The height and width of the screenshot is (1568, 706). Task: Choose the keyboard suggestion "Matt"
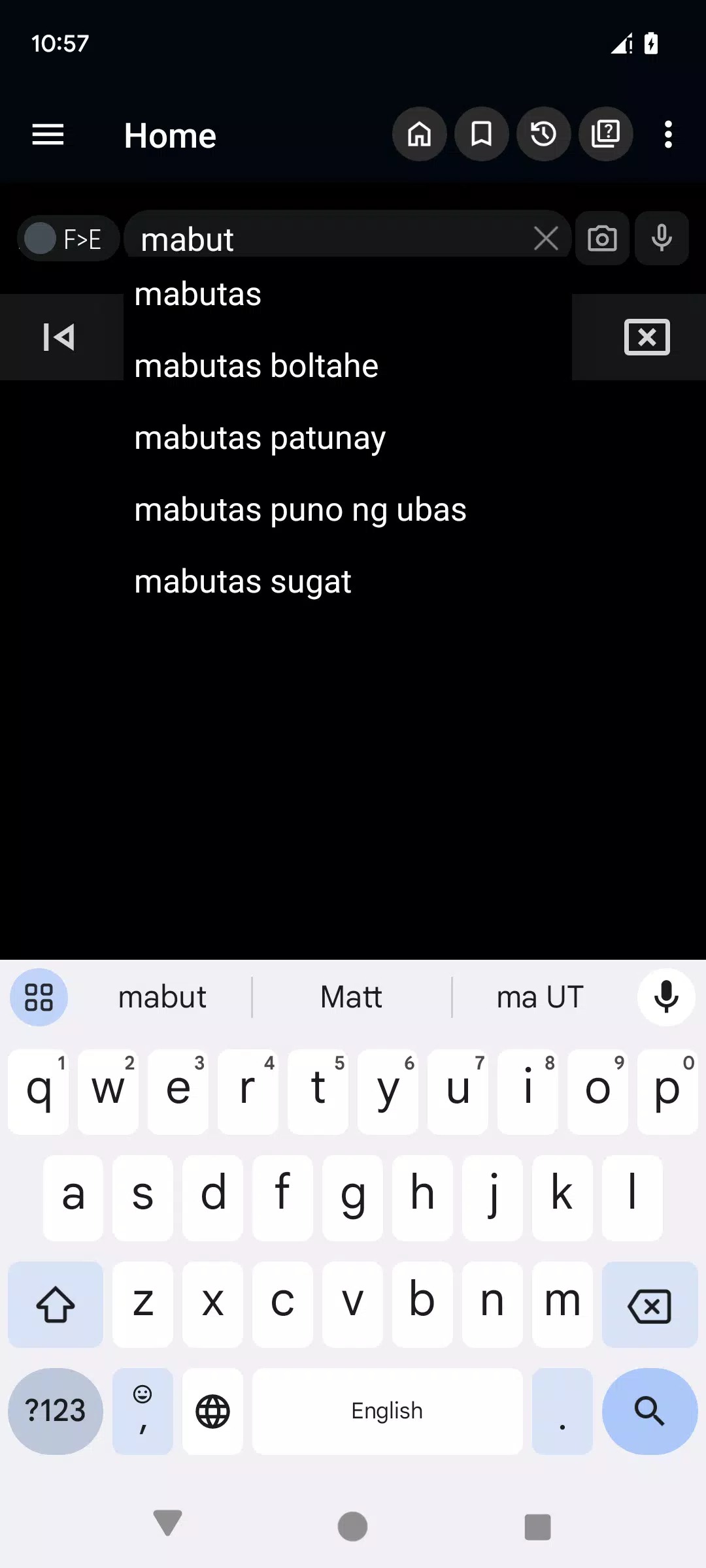click(x=351, y=997)
